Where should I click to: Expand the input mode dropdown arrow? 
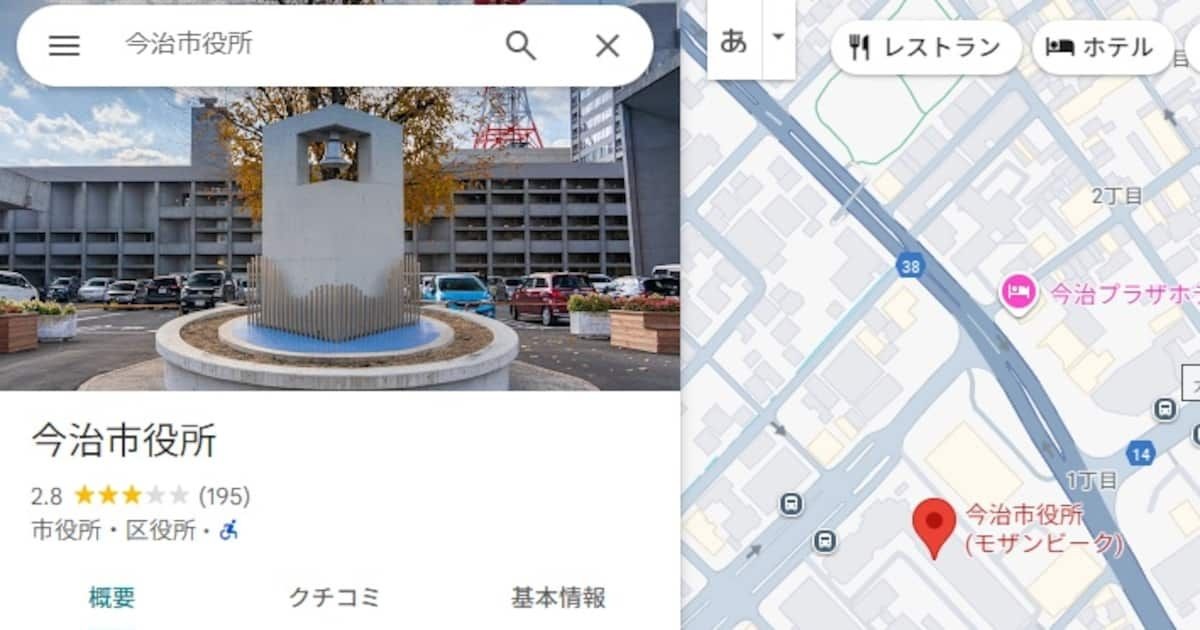coord(778,38)
